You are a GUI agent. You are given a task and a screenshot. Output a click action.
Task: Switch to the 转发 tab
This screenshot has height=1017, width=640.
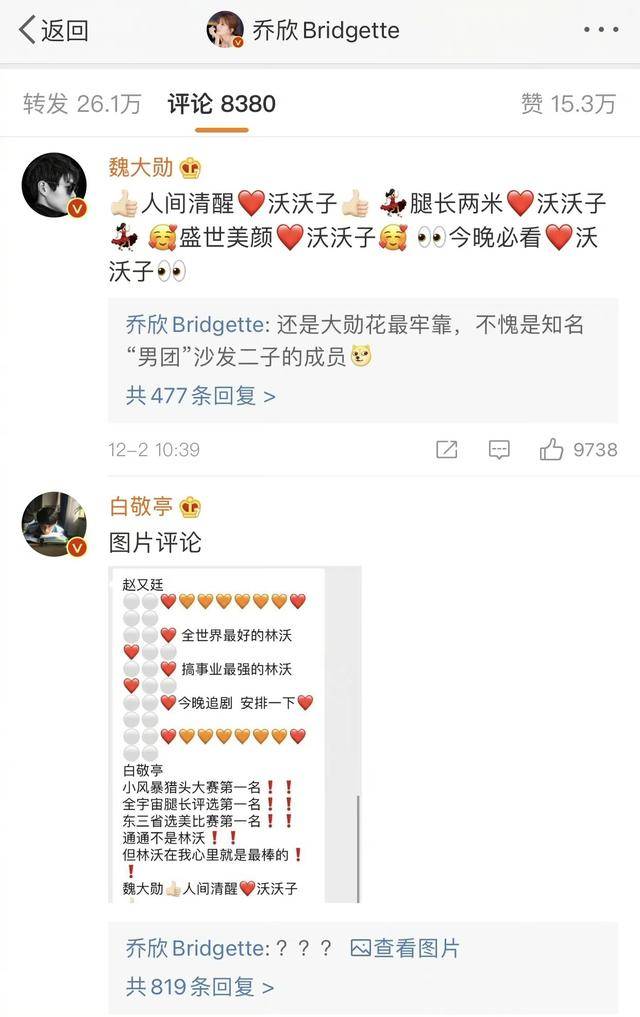pyautogui.click(x=82, y=103)
